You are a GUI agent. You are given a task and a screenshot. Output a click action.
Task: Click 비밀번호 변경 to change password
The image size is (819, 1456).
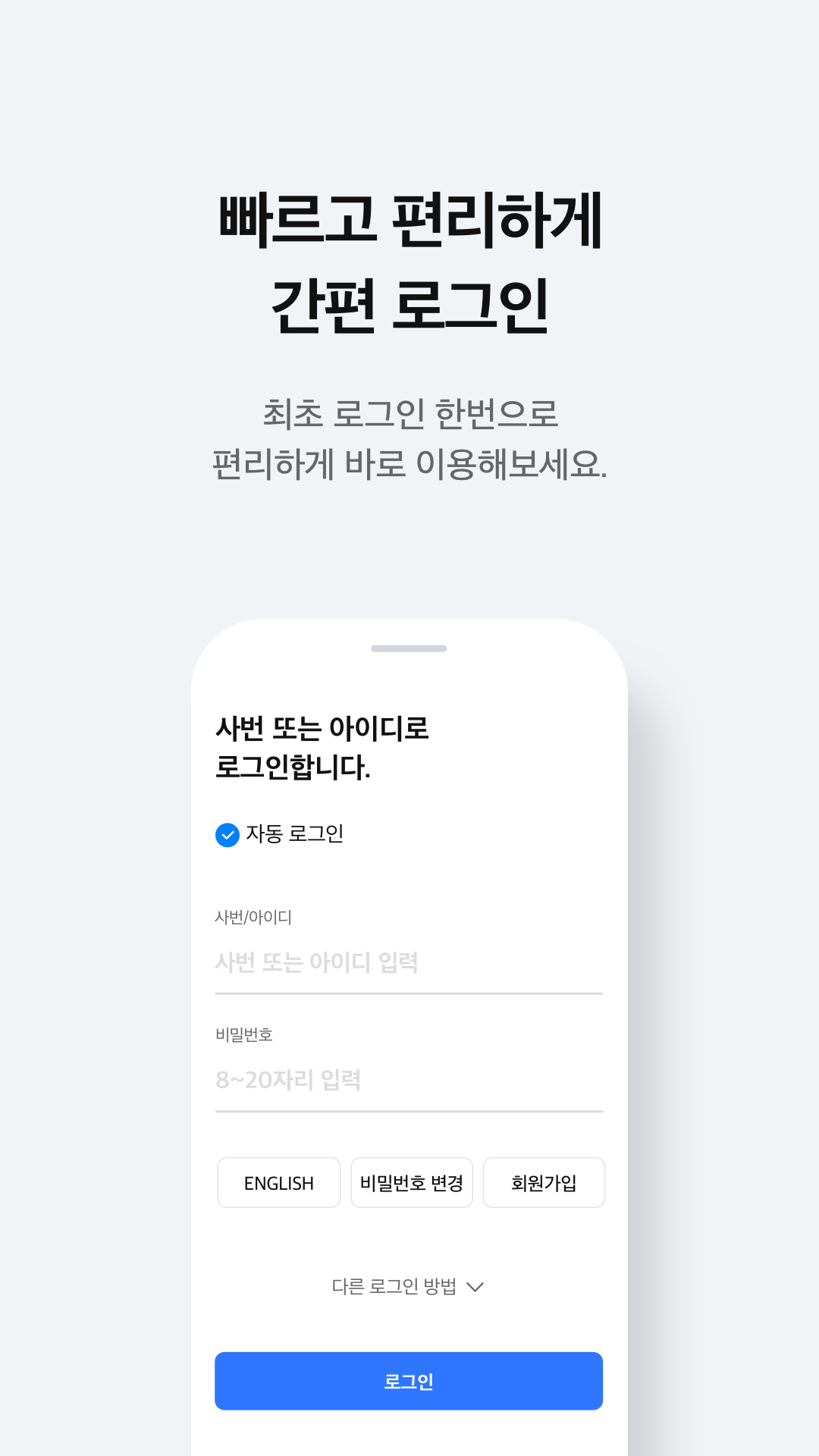[x=411, y=1182]
